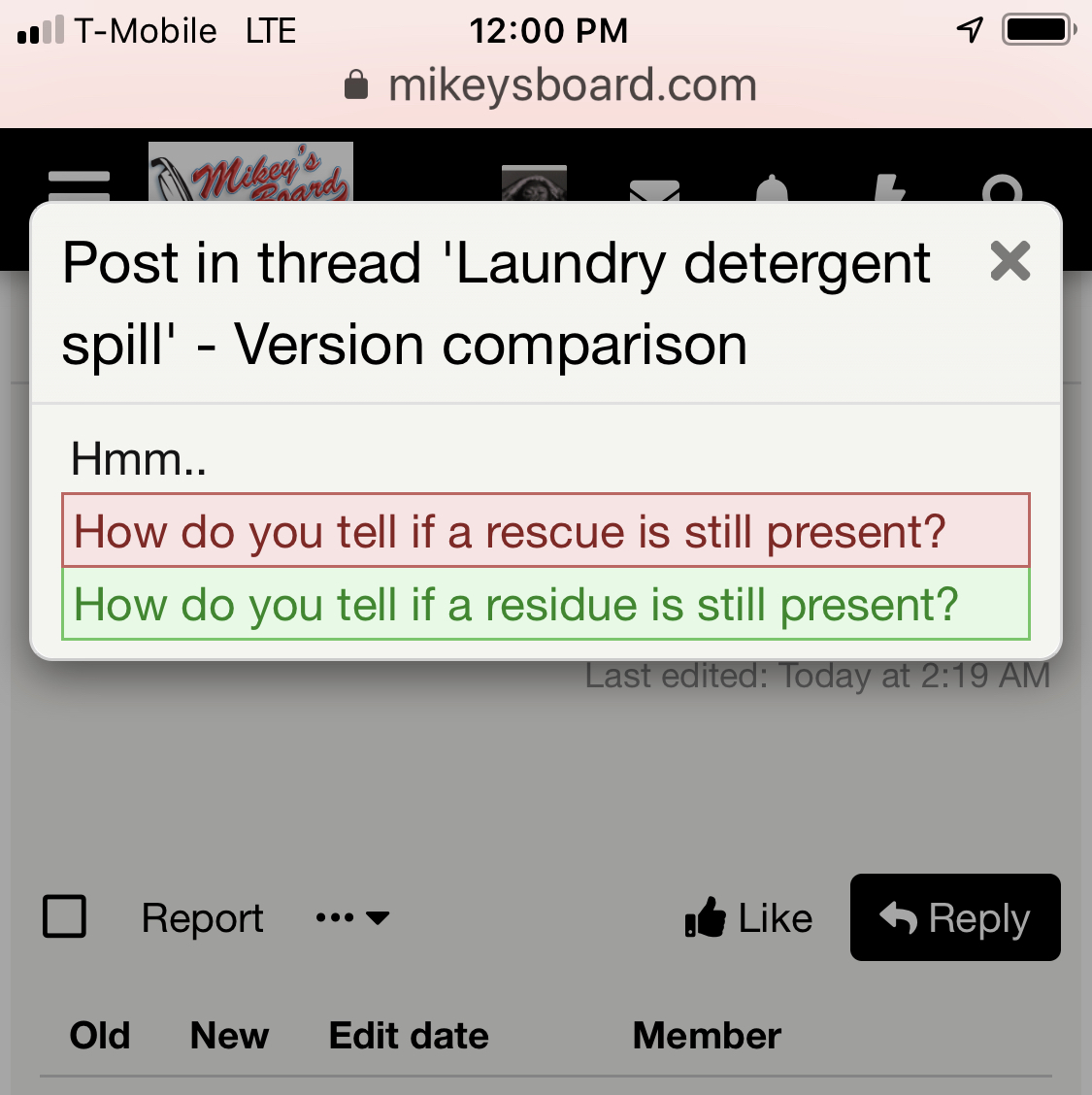Tap the mikeysboard.com address bar

[x=549, y=85]
